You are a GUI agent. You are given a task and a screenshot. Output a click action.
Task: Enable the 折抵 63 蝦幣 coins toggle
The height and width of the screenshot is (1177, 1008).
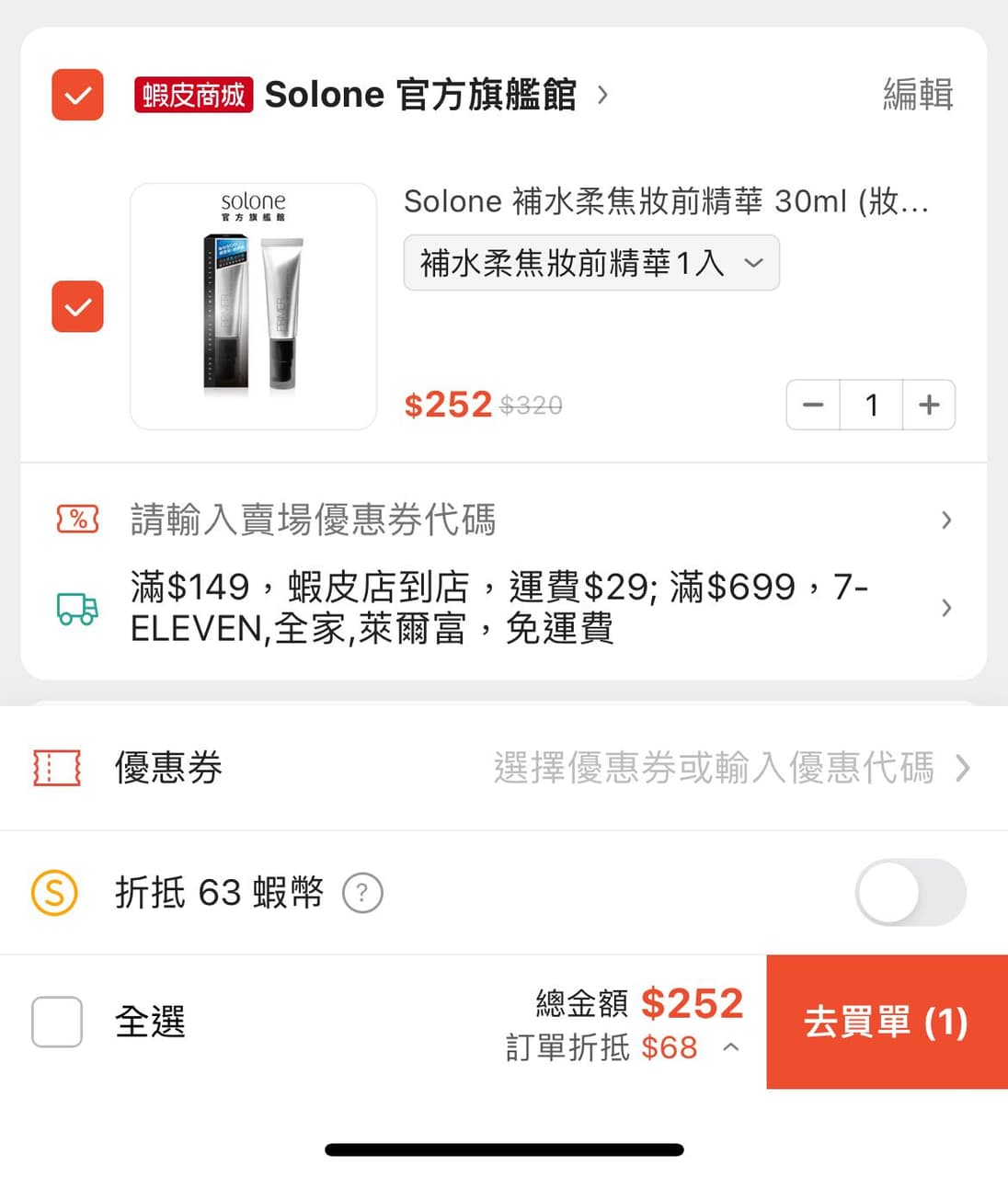[x=910, y=892]
